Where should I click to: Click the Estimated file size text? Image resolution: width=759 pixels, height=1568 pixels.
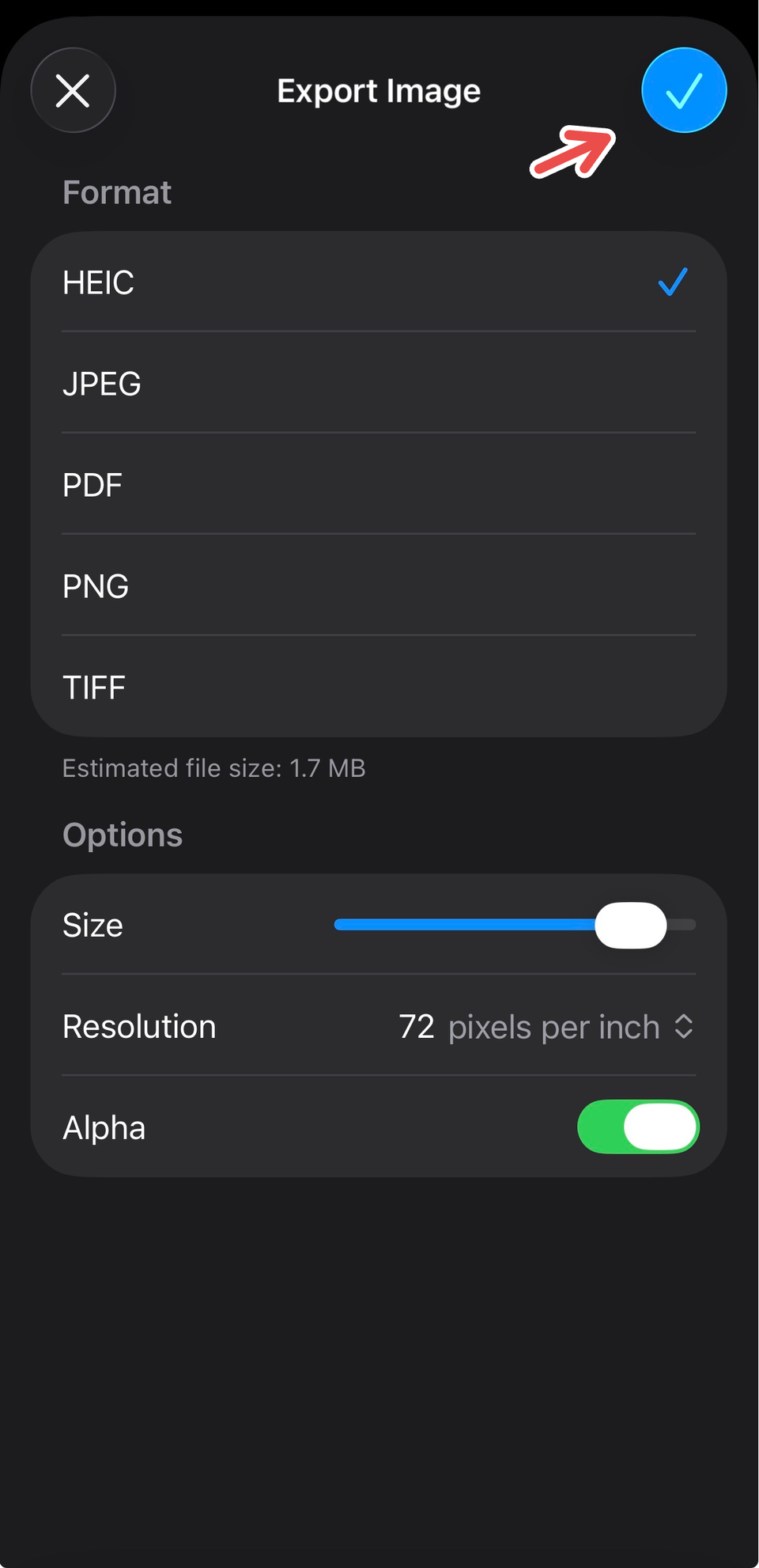[x=213, y=767]
